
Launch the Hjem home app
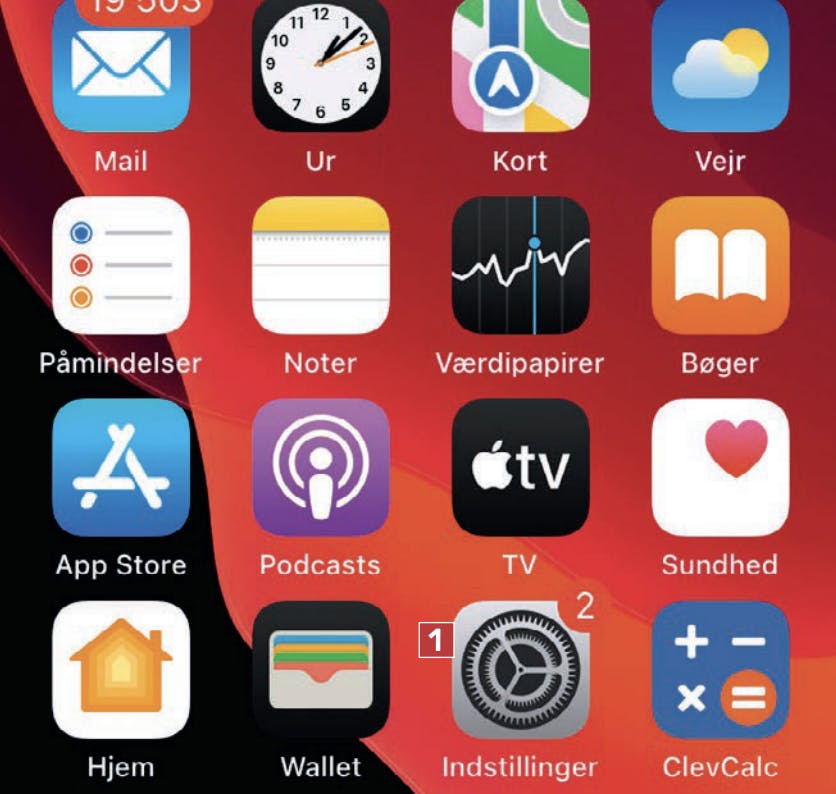(x=120, y=670)
